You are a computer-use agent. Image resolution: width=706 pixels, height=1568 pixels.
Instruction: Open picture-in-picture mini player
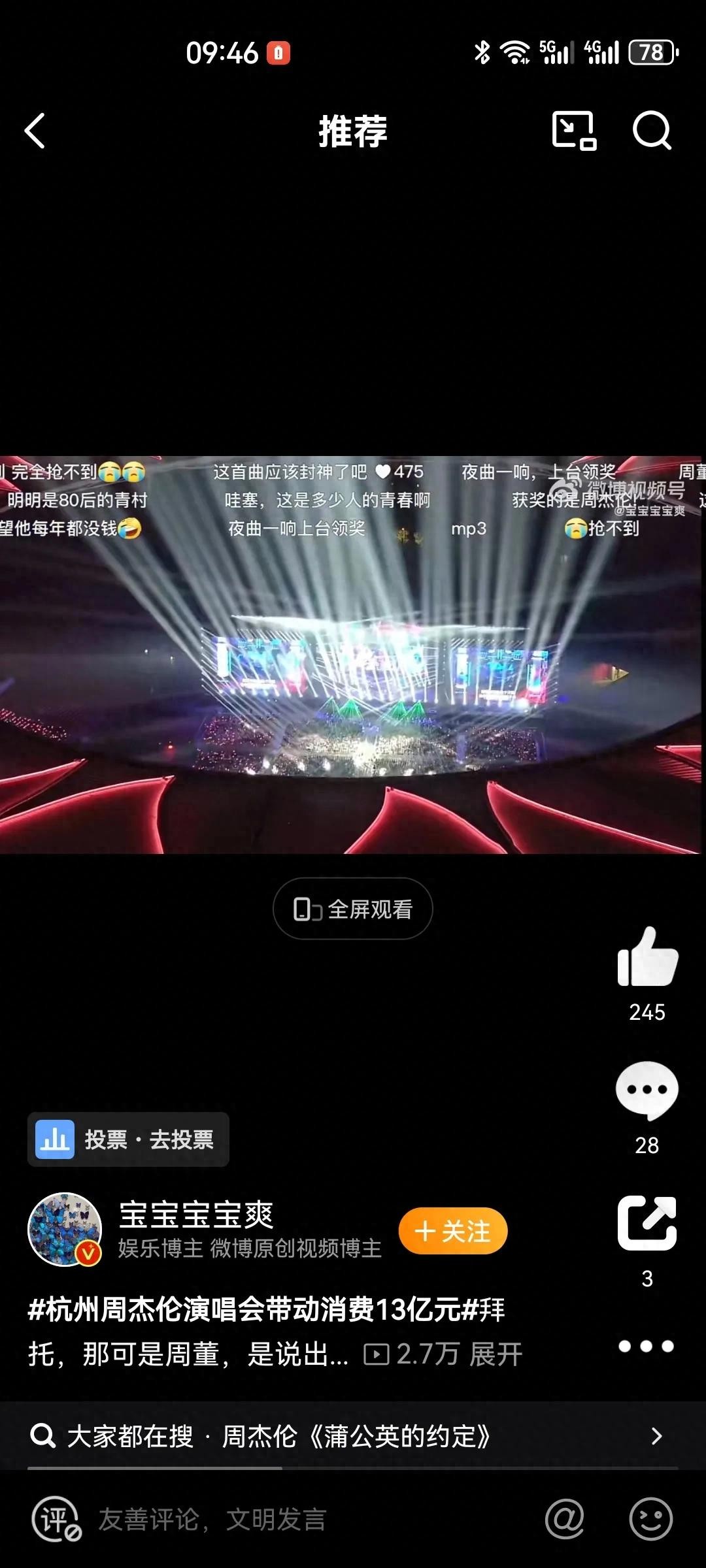coord(574,131)
